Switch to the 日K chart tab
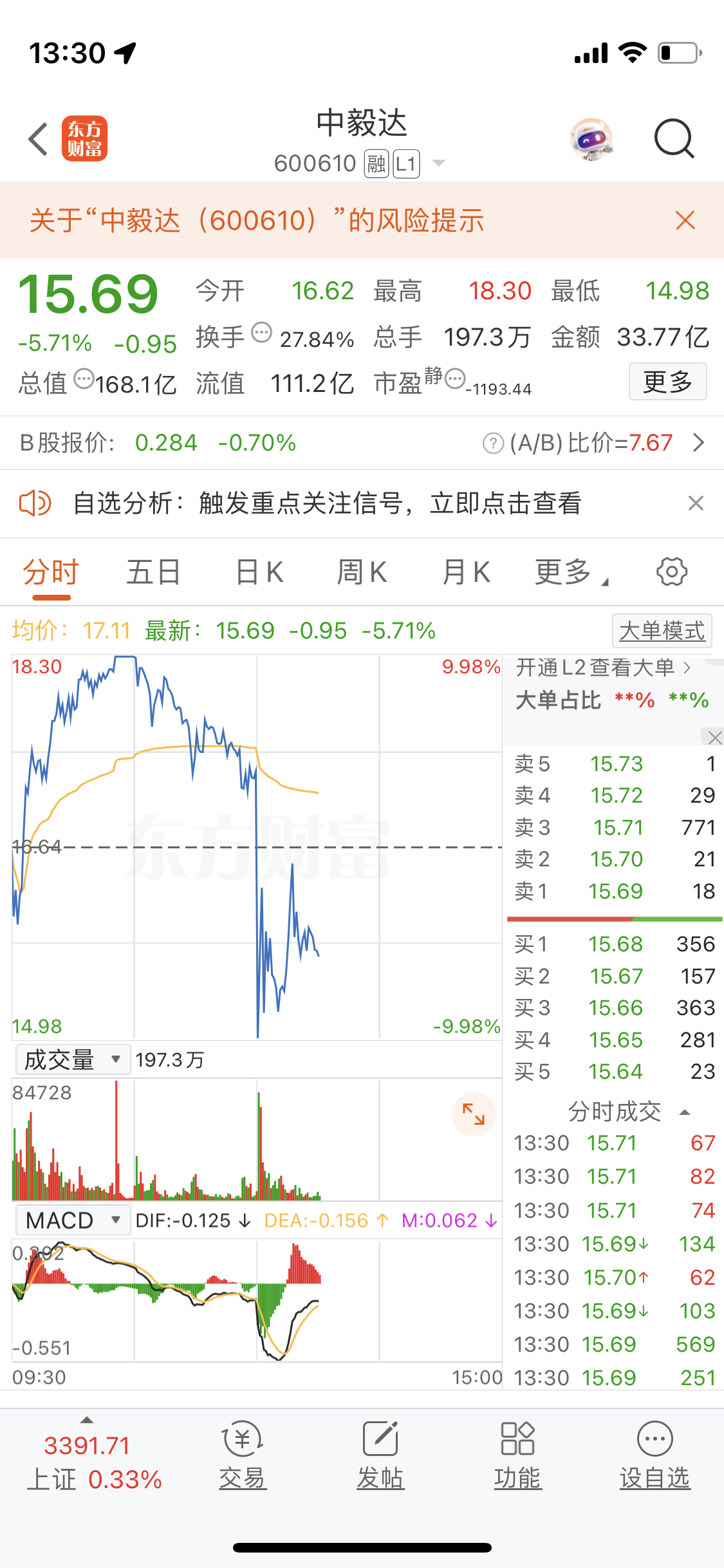This screenshot has width=724, height=1568. pos(259,572)
